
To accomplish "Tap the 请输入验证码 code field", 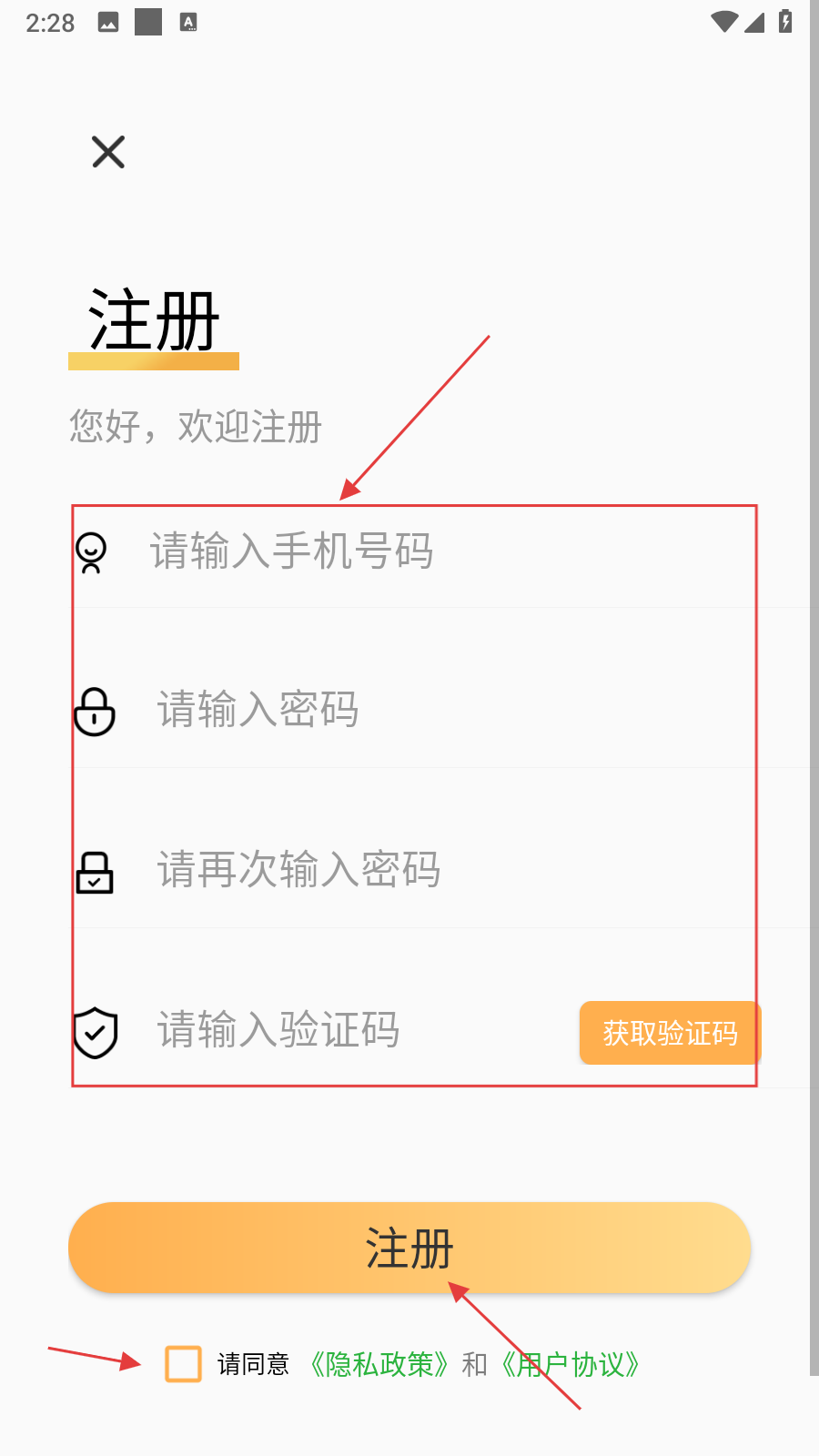I will (355, 1030).
